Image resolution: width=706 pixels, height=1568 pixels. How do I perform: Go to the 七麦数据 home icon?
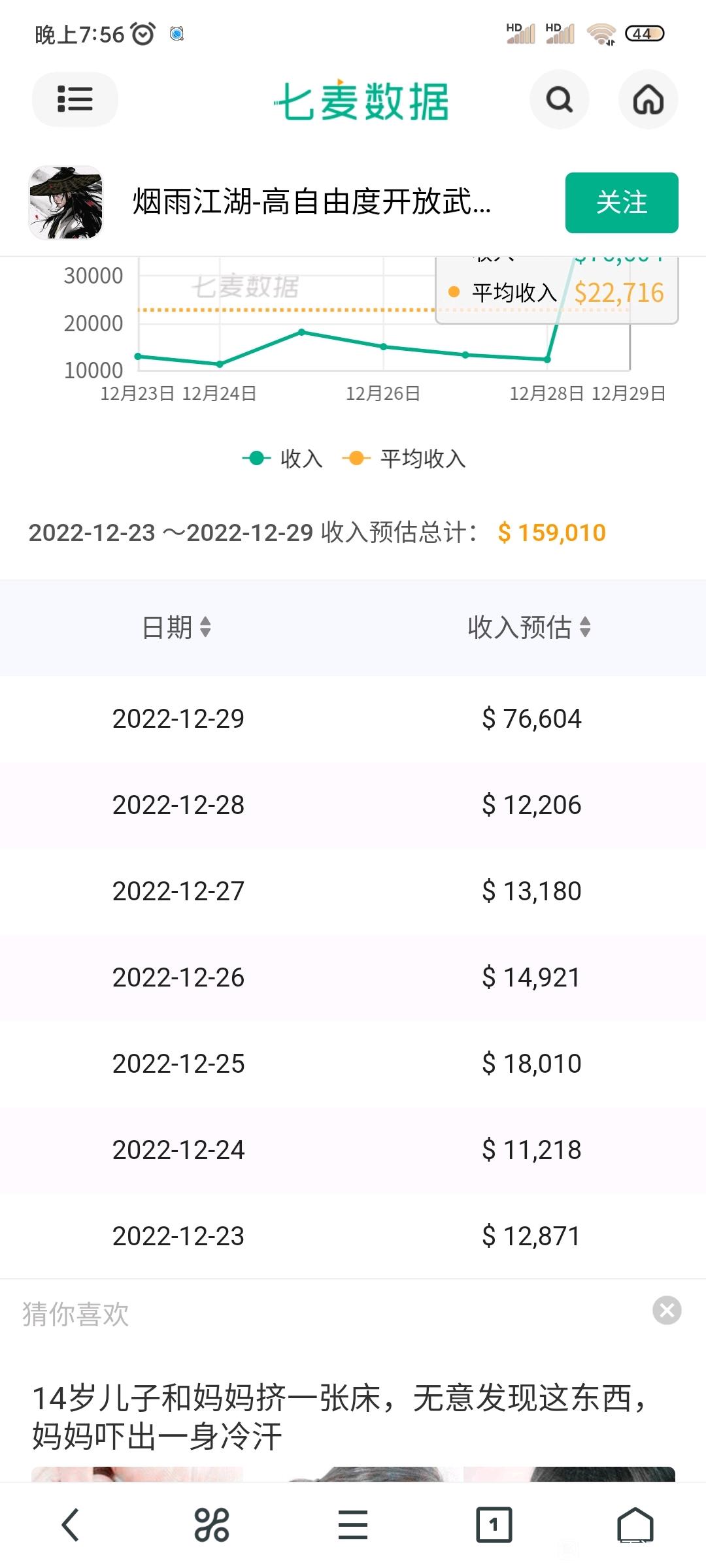point(648,99)
